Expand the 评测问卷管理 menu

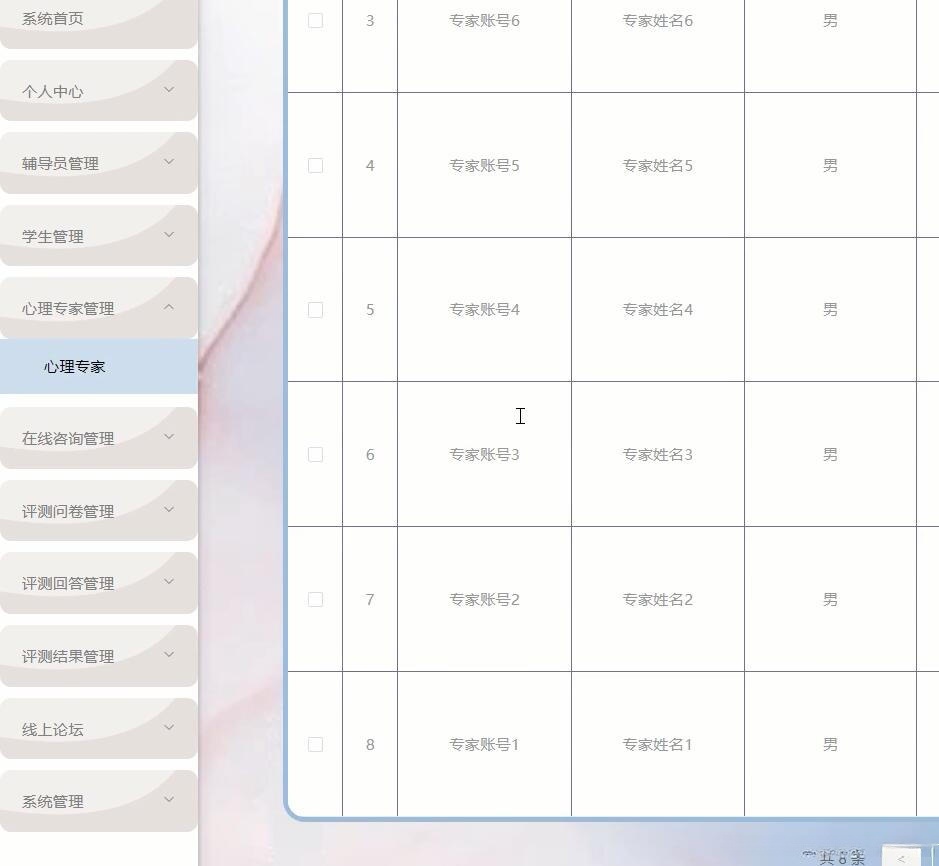(x=98, y=511)
